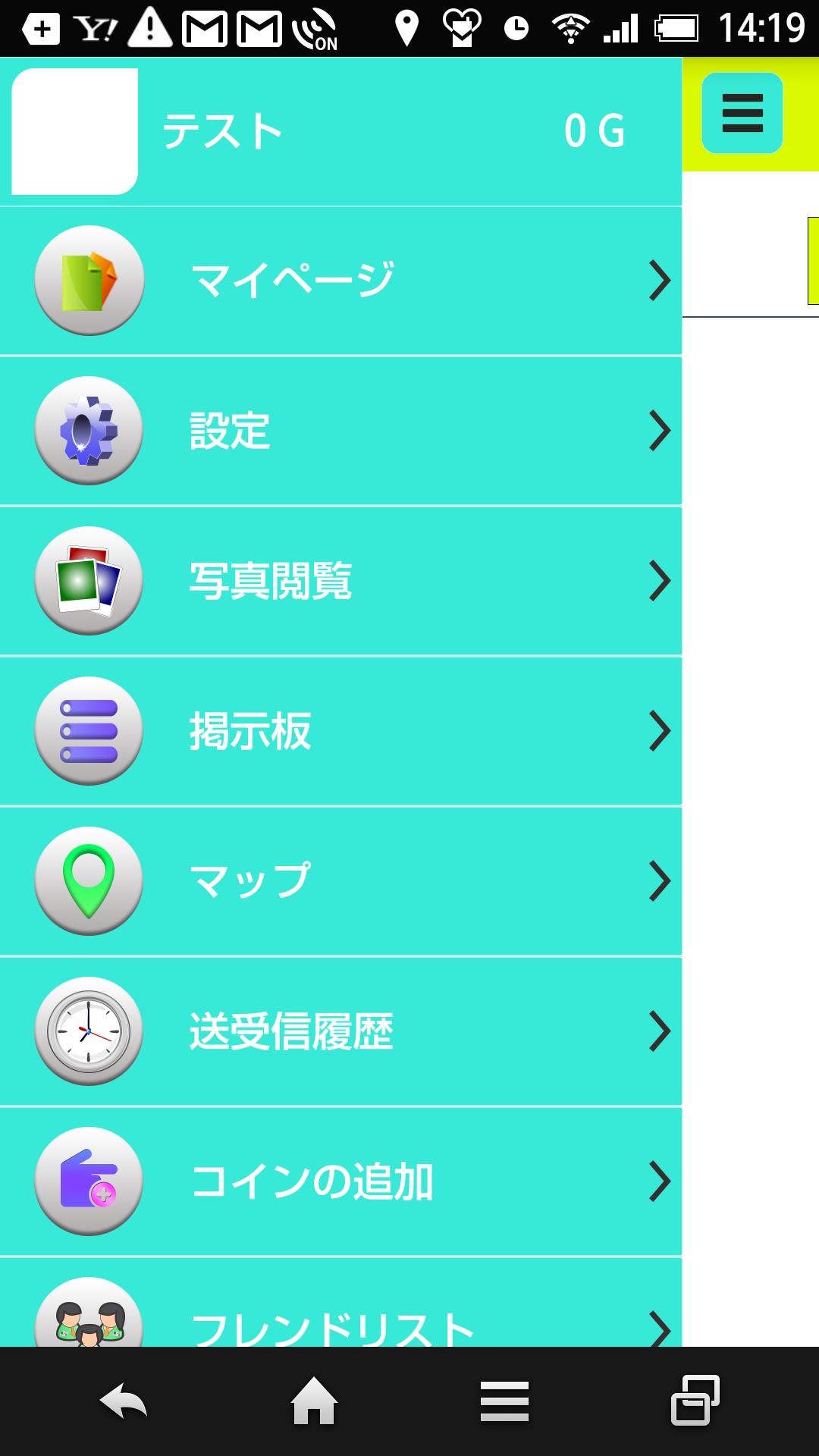The width and height of the screenshot is (819, 1456).
Task: Select コインの追加 to add coins
Action: (340, 1181)
